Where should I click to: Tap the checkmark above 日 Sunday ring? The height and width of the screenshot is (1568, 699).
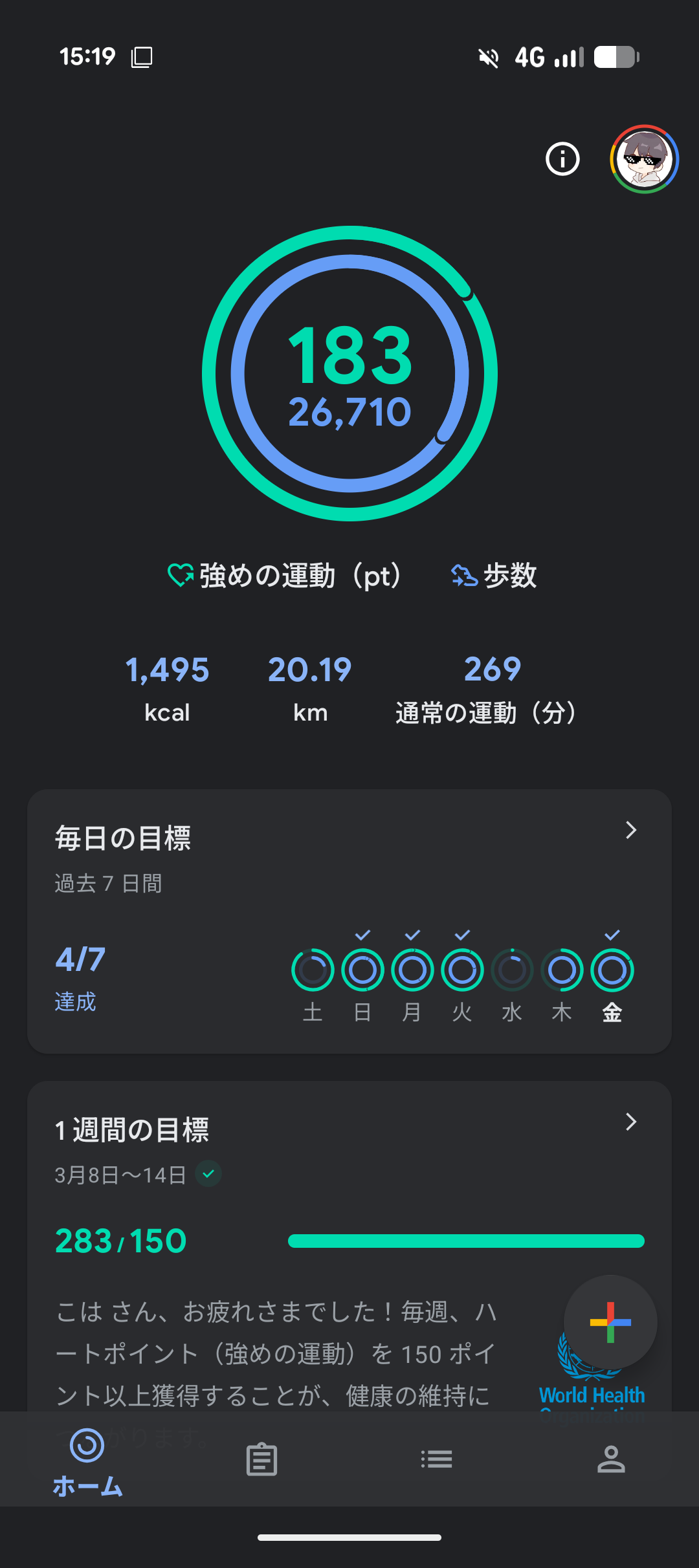362,933
